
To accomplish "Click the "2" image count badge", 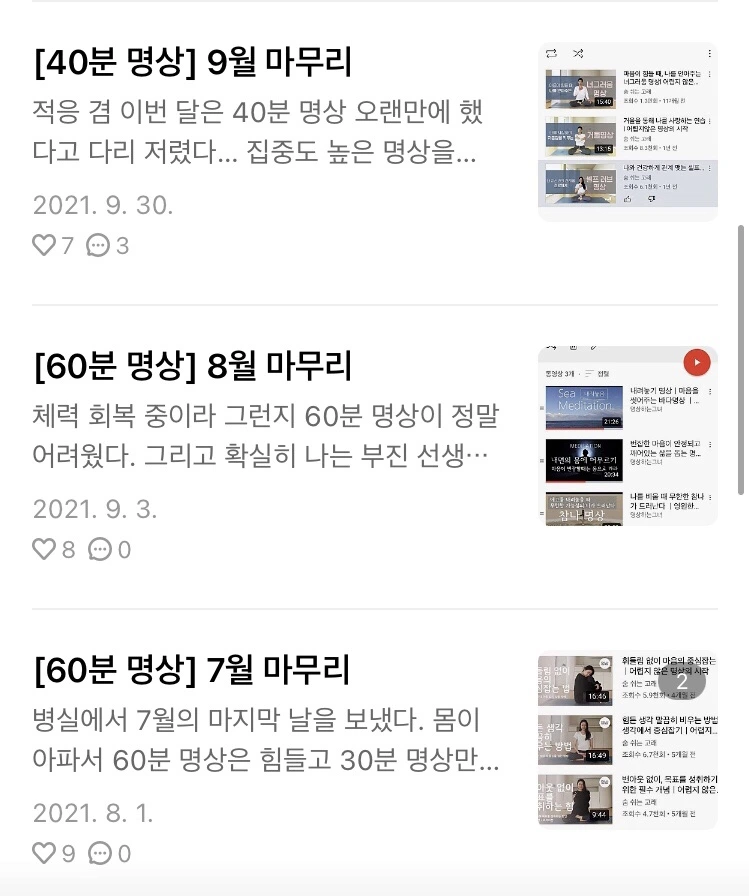I will pyautogui.click(x=682, y=684).
